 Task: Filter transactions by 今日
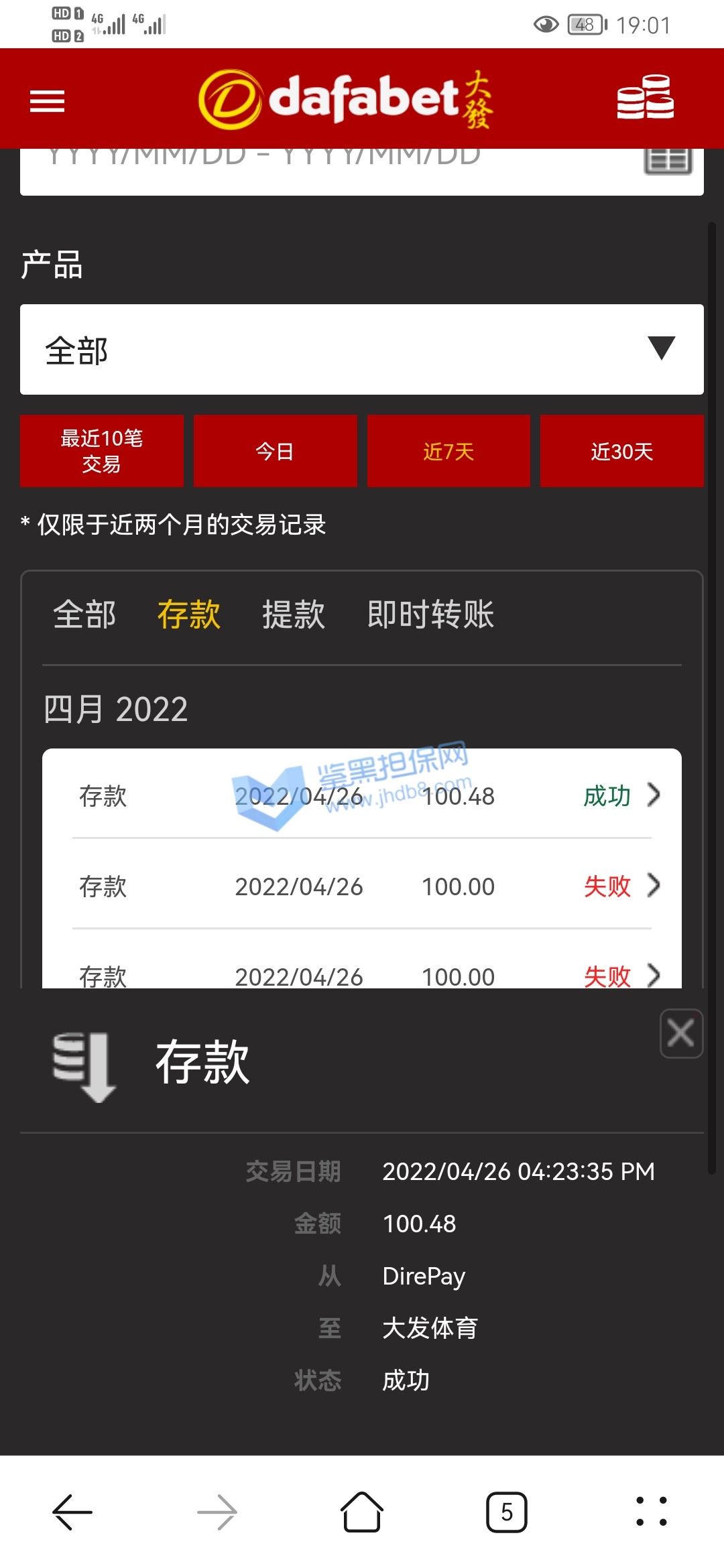click(x=275, y=451)
